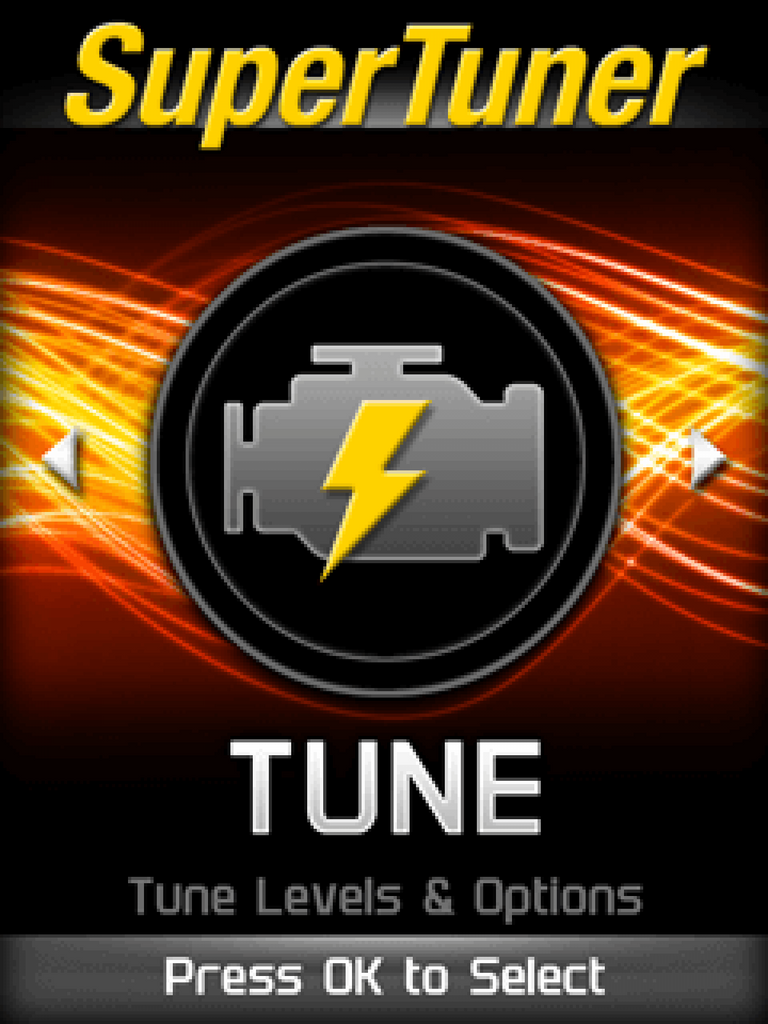Go to the previous menu item arrow
The image size is (768, 1024).
coord(60,460)
